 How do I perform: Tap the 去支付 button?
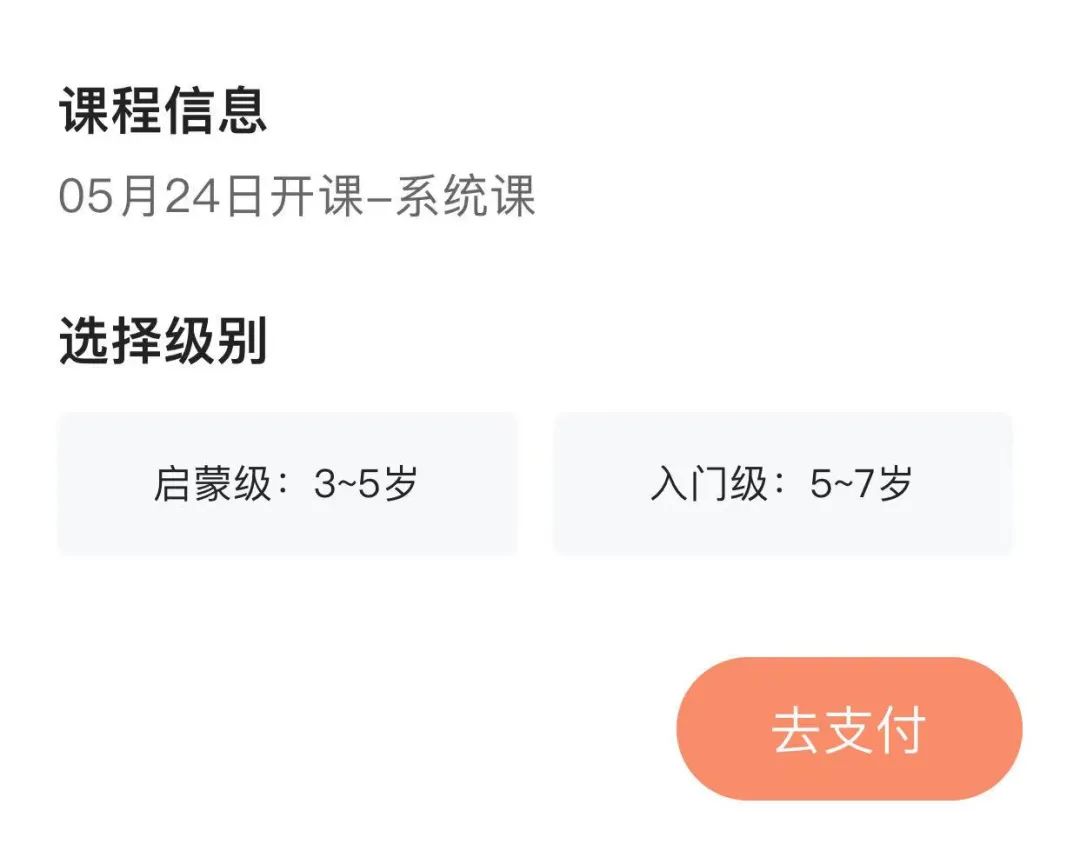[849, 729]
